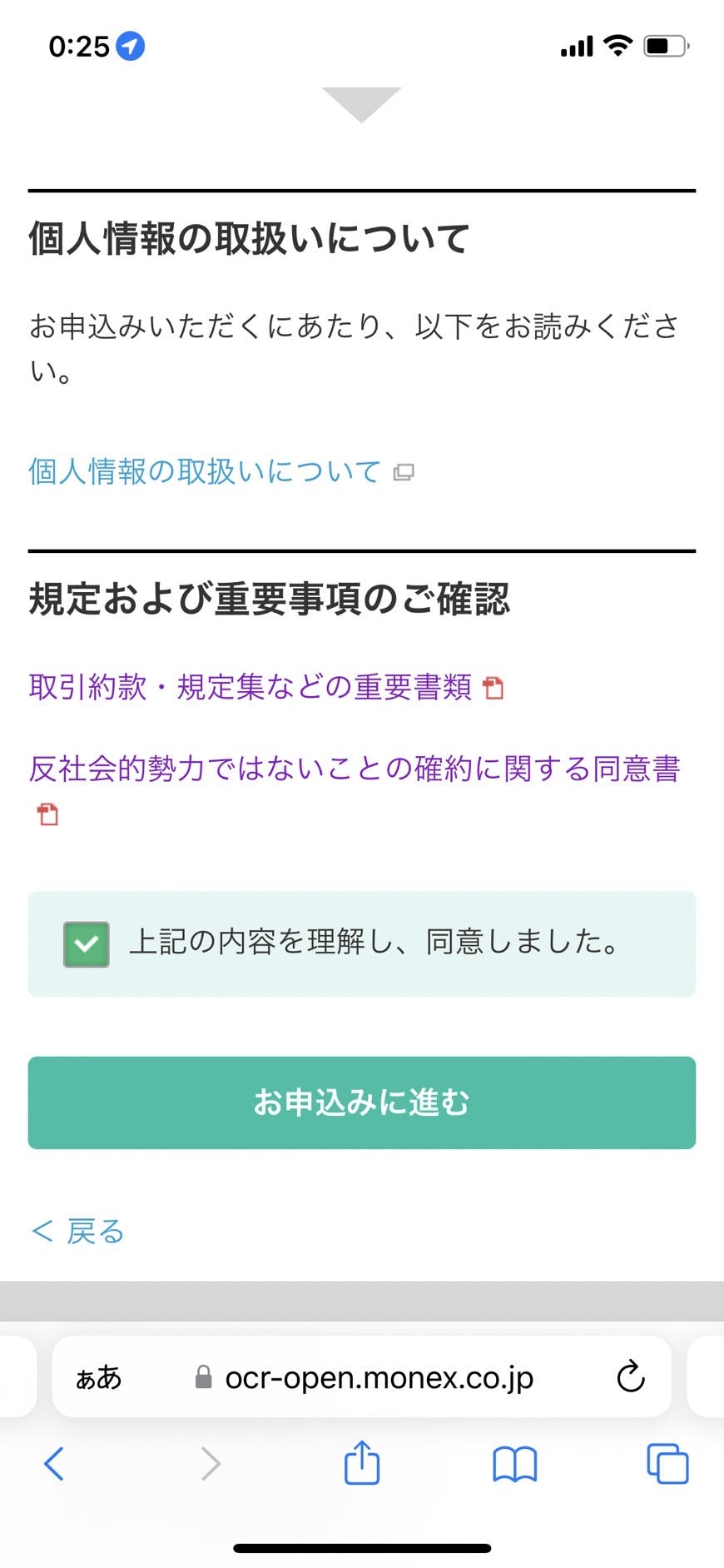Open Safari bookmarks
This screenshot has width=724, height=1568.
(x=514, y=1463)
